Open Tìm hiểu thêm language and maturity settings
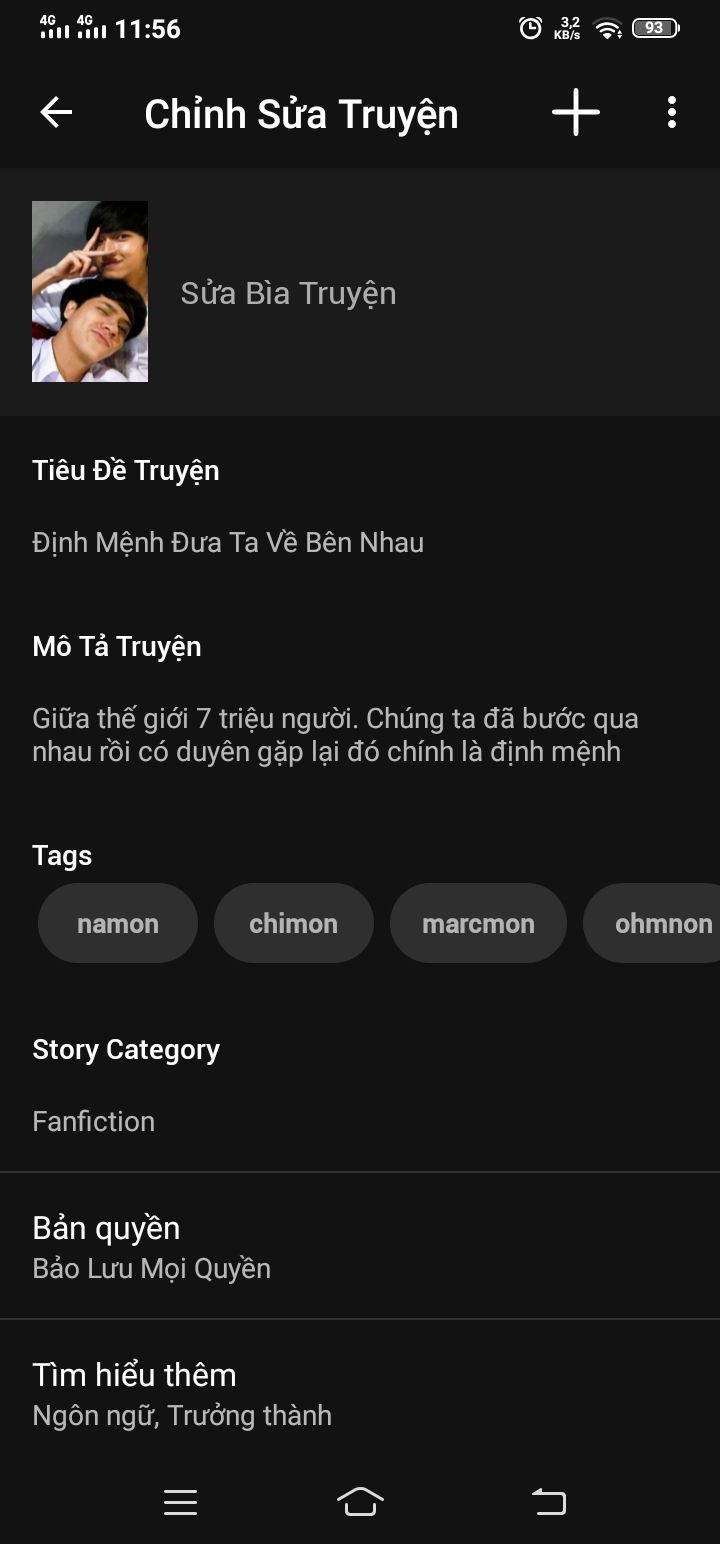Screen dimensions: 720x1544 pyautogui.click(x=180, y=1393)
